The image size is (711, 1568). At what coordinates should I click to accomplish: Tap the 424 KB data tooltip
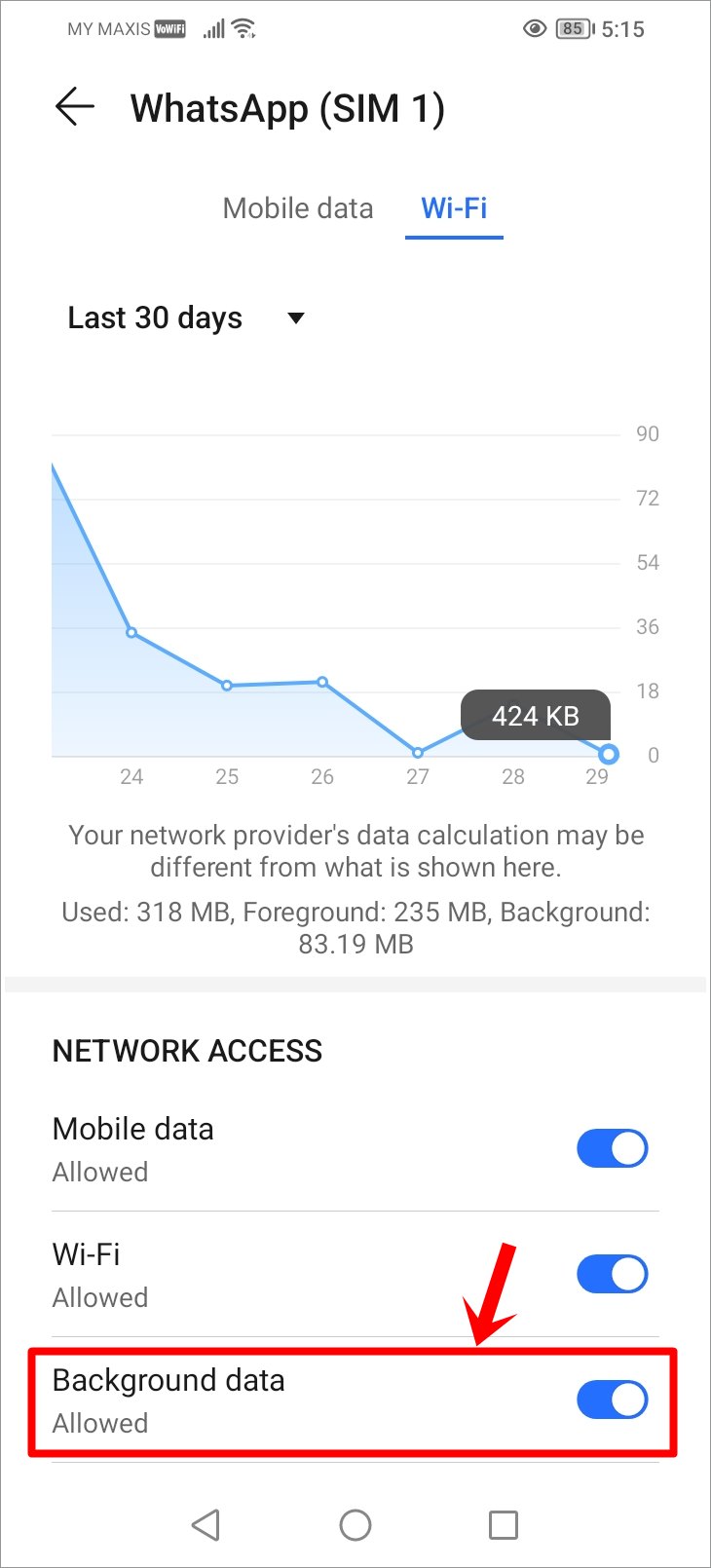tap(535, 716)
